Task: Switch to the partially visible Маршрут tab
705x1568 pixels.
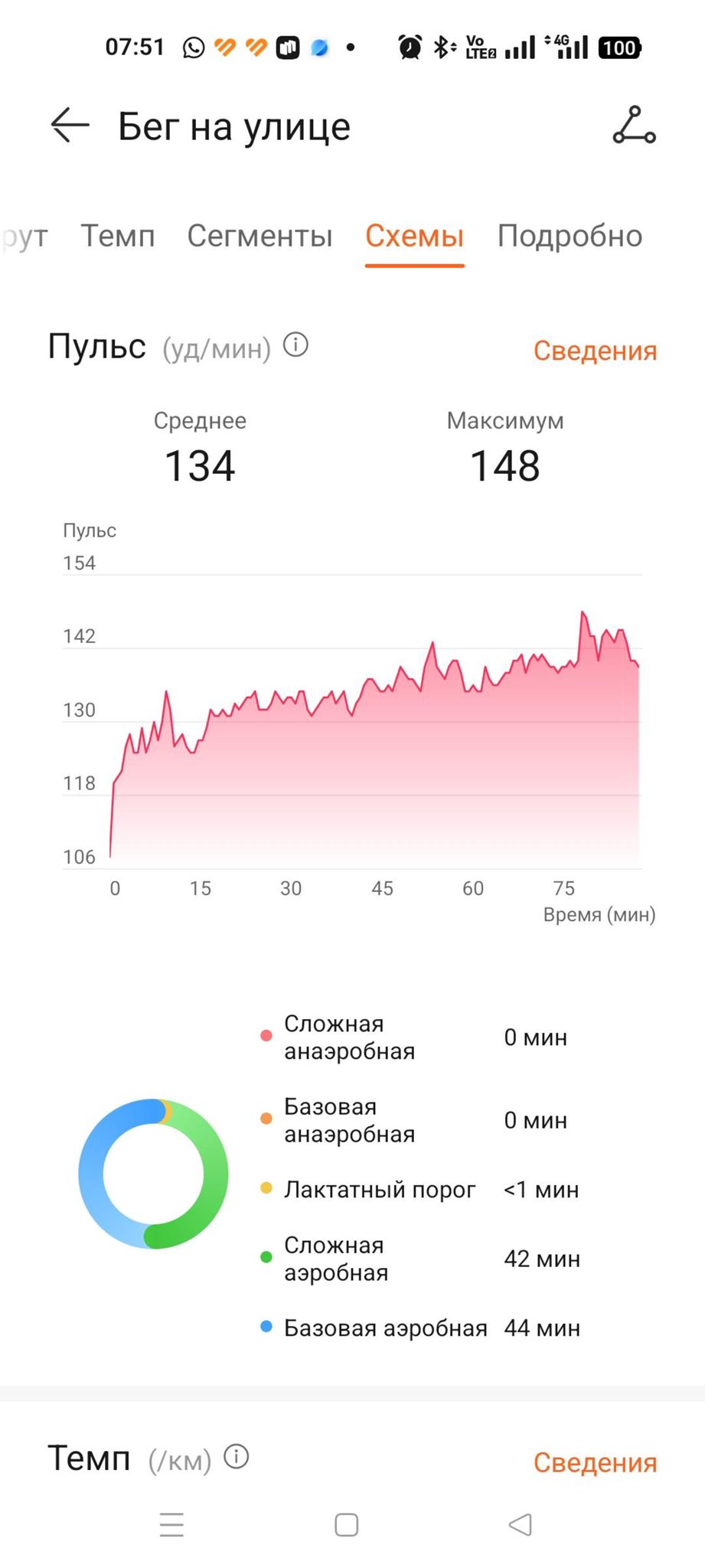Action: pos(23,237)
